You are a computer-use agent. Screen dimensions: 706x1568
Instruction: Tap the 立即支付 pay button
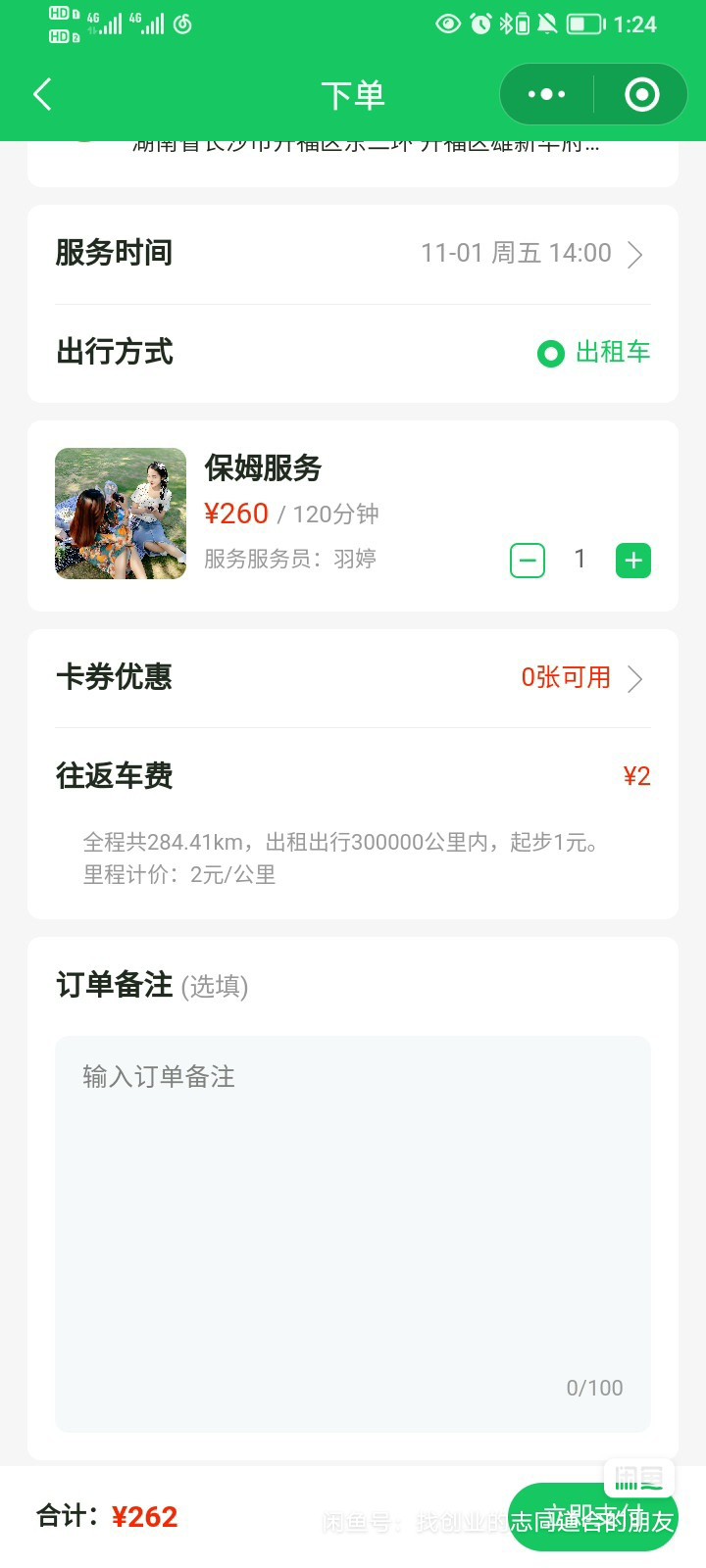[x=592, y=1517]
